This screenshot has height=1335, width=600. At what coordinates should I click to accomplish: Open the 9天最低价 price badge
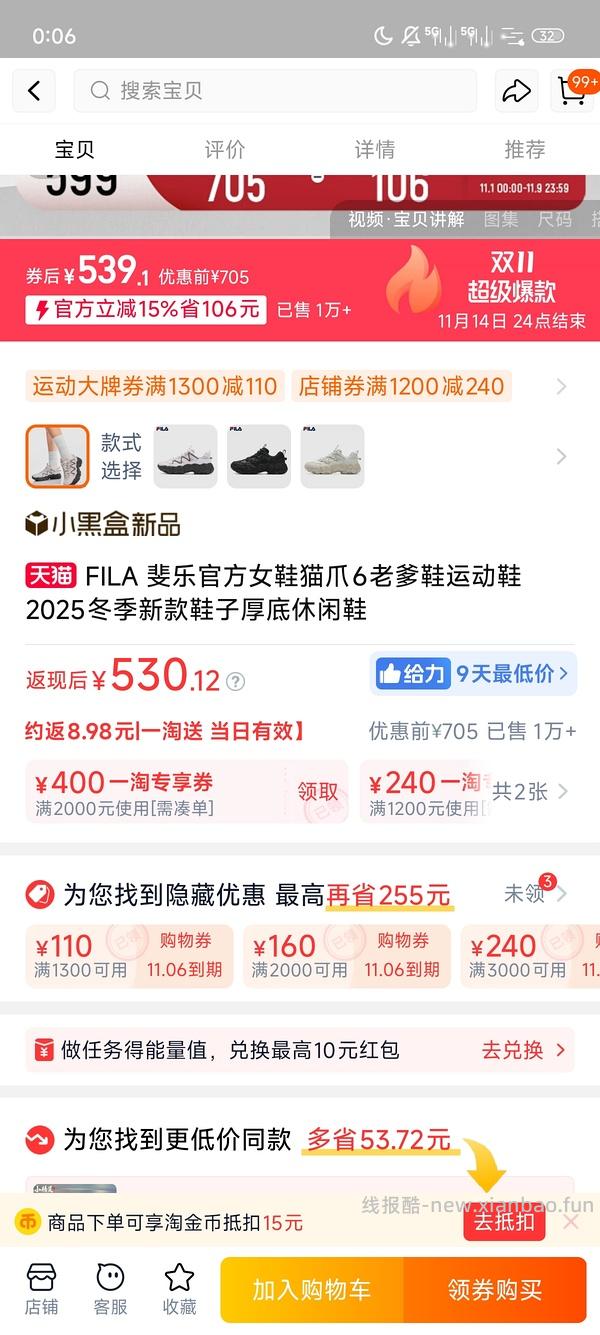(473, 674)
